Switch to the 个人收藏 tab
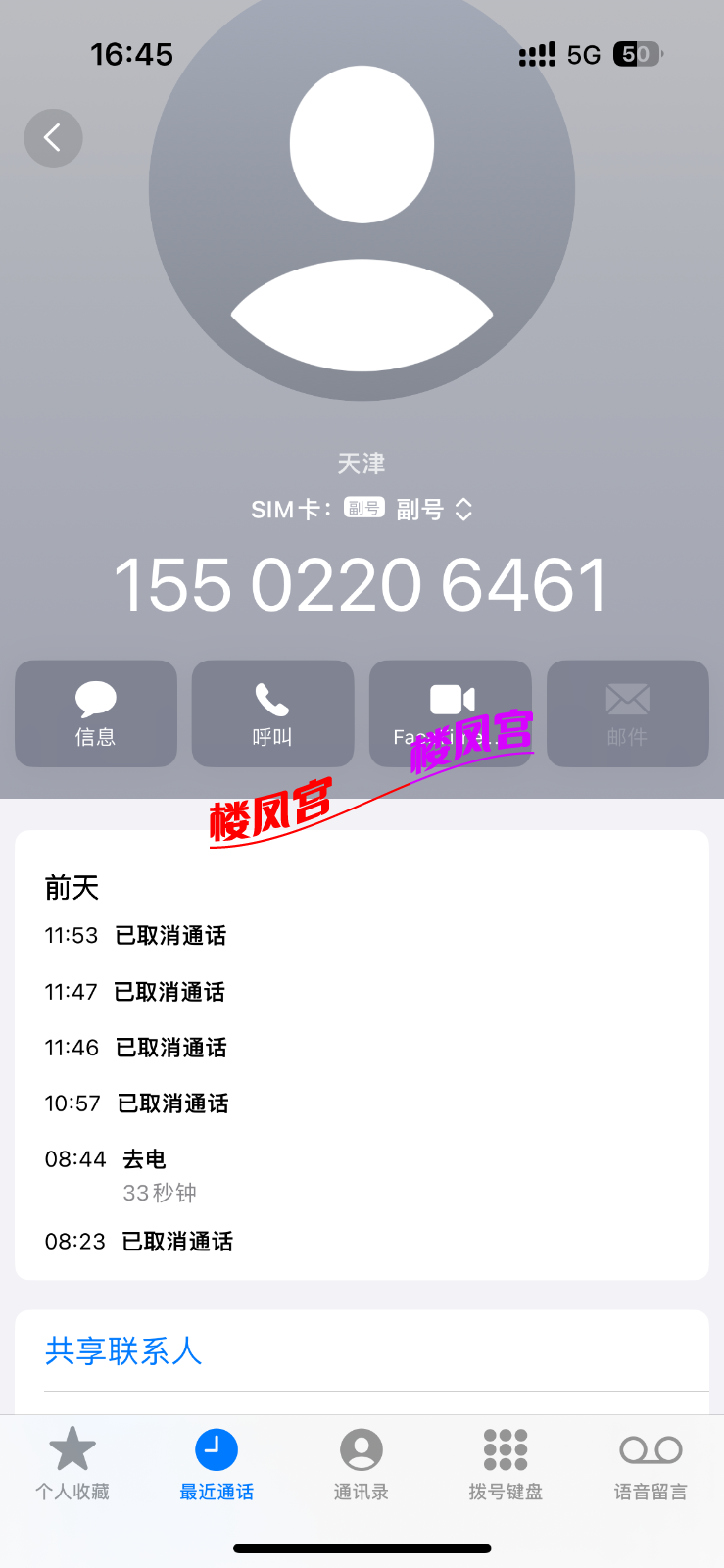 click(72, 1464)
